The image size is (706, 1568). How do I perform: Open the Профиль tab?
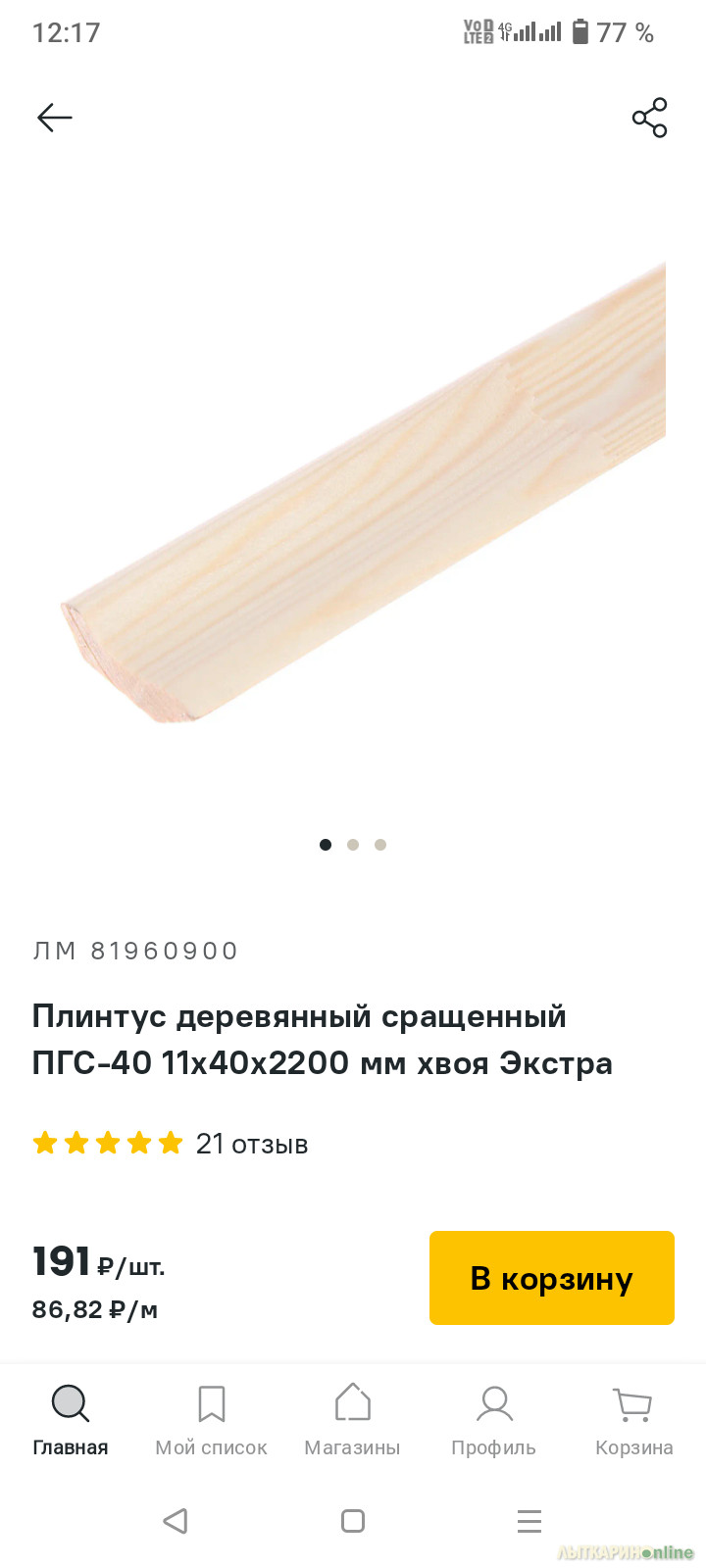click(493, 1419)
